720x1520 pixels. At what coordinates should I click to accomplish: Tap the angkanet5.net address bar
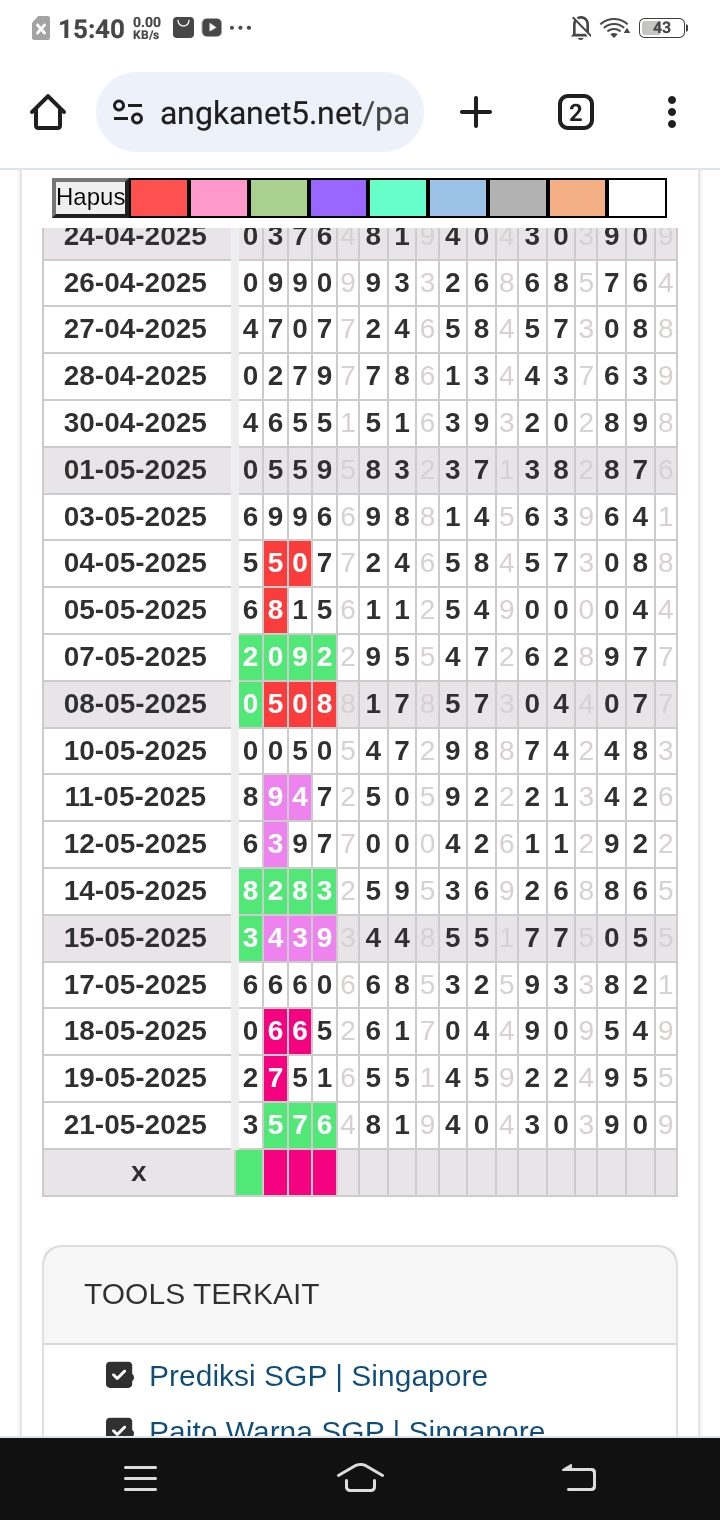(x=260, y=112)
